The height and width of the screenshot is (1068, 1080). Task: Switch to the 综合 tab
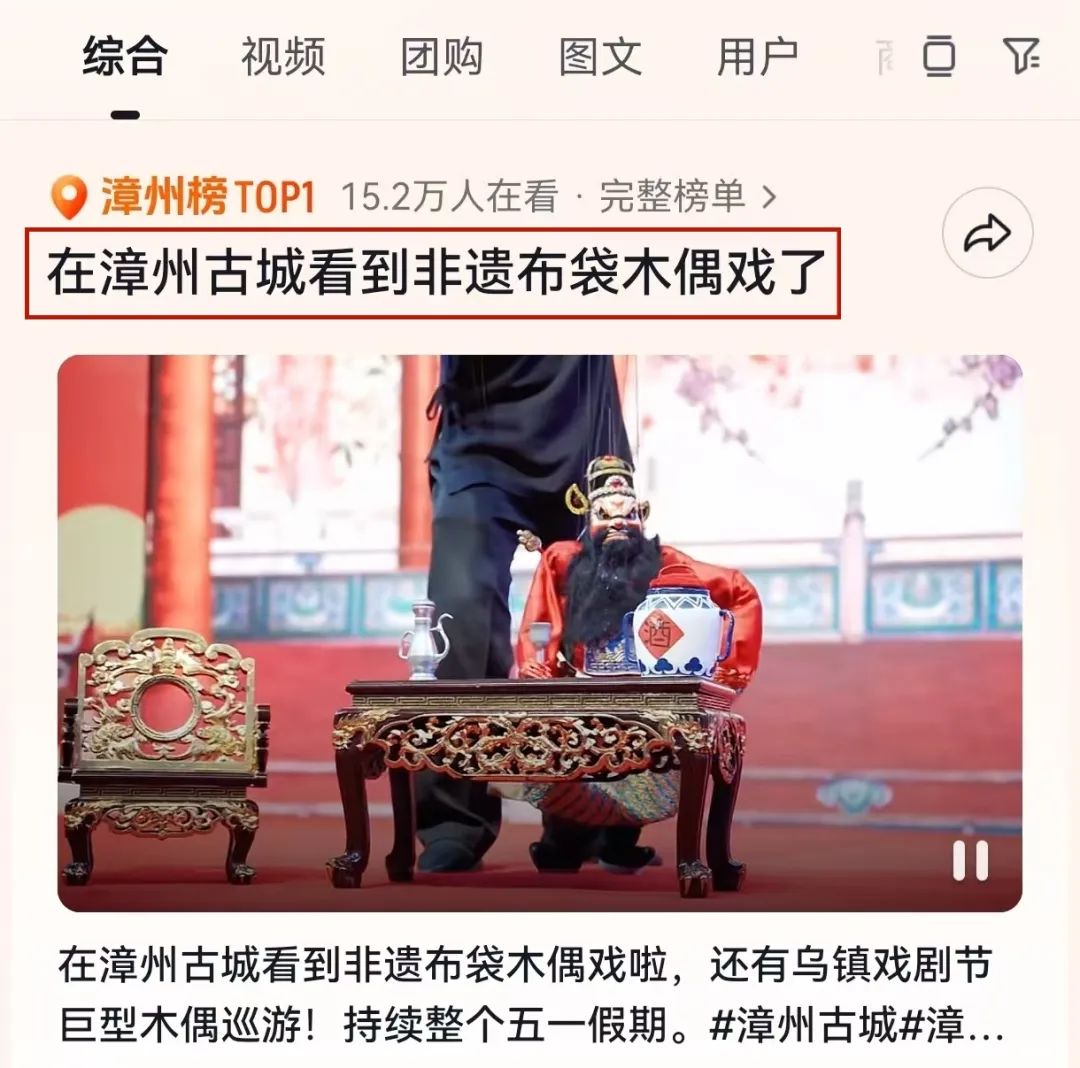[125, 56]
